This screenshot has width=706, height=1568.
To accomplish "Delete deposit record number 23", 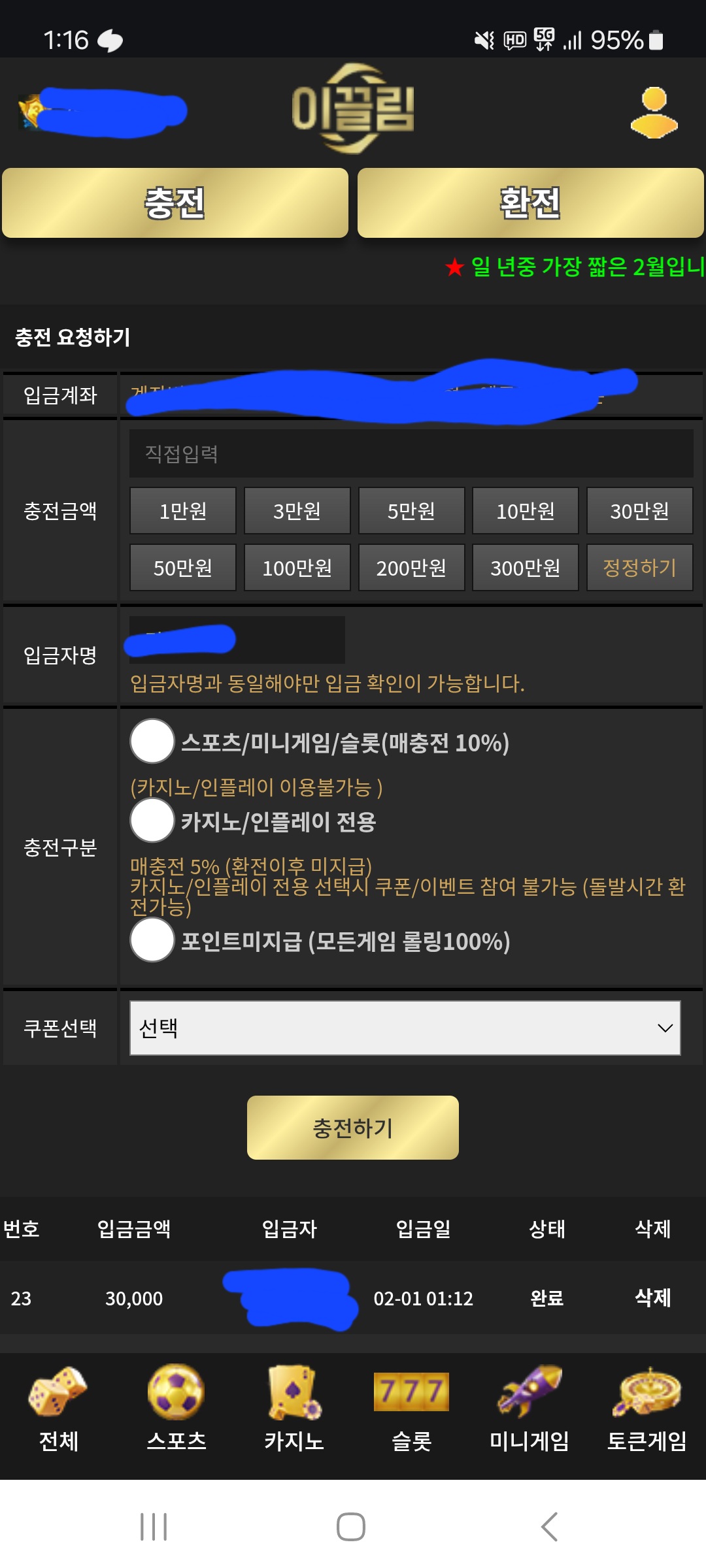I will tap(653, 1298).
